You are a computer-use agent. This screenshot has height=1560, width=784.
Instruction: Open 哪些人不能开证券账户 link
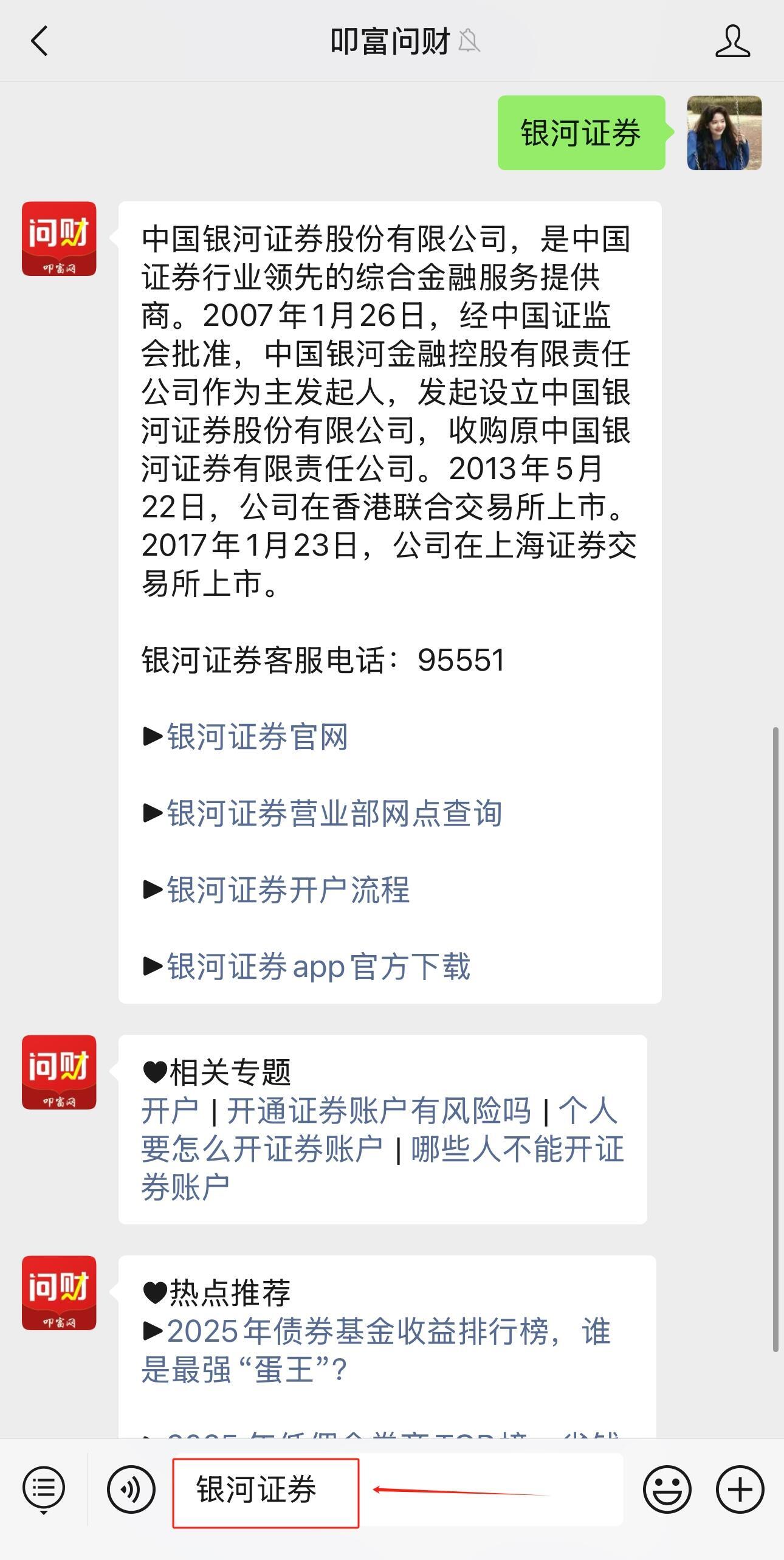point(517,1149)
